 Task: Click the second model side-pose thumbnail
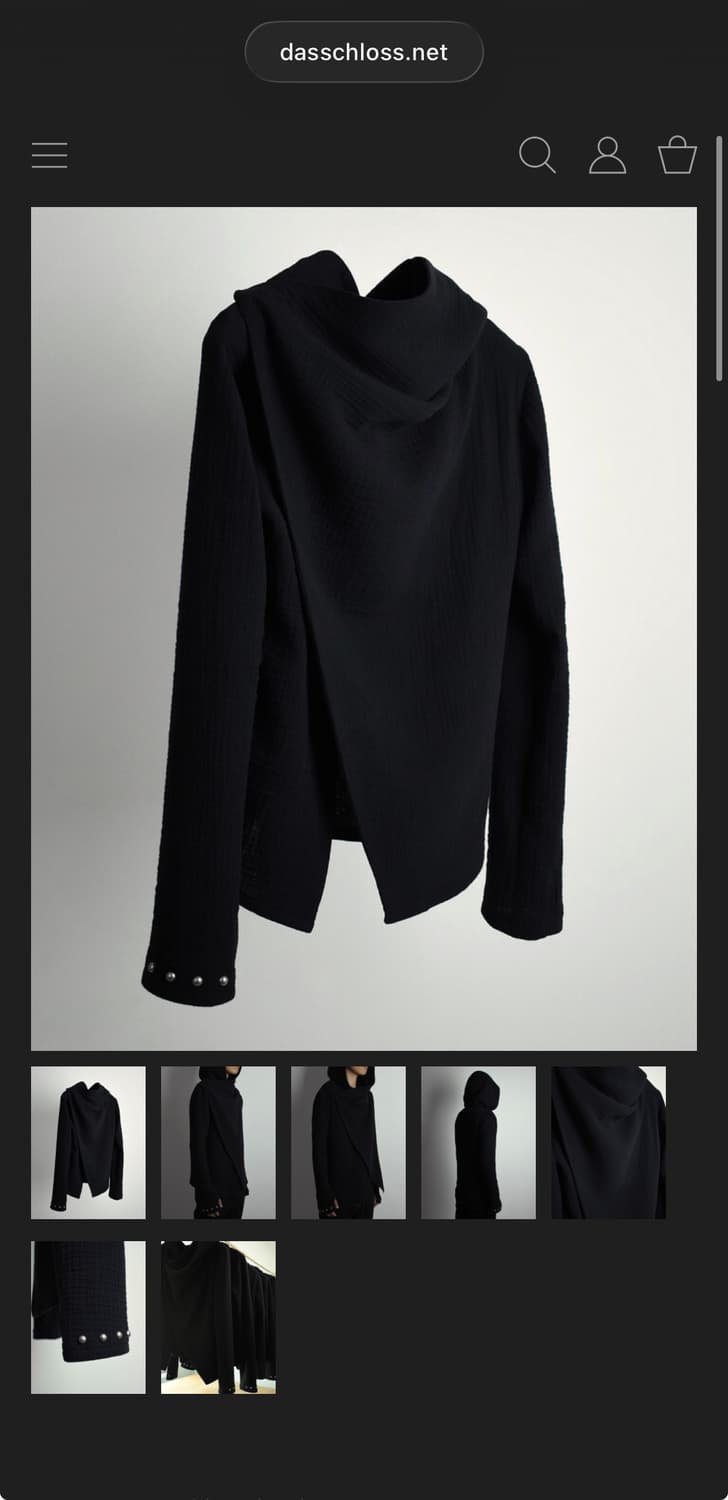click(218, 1142)
